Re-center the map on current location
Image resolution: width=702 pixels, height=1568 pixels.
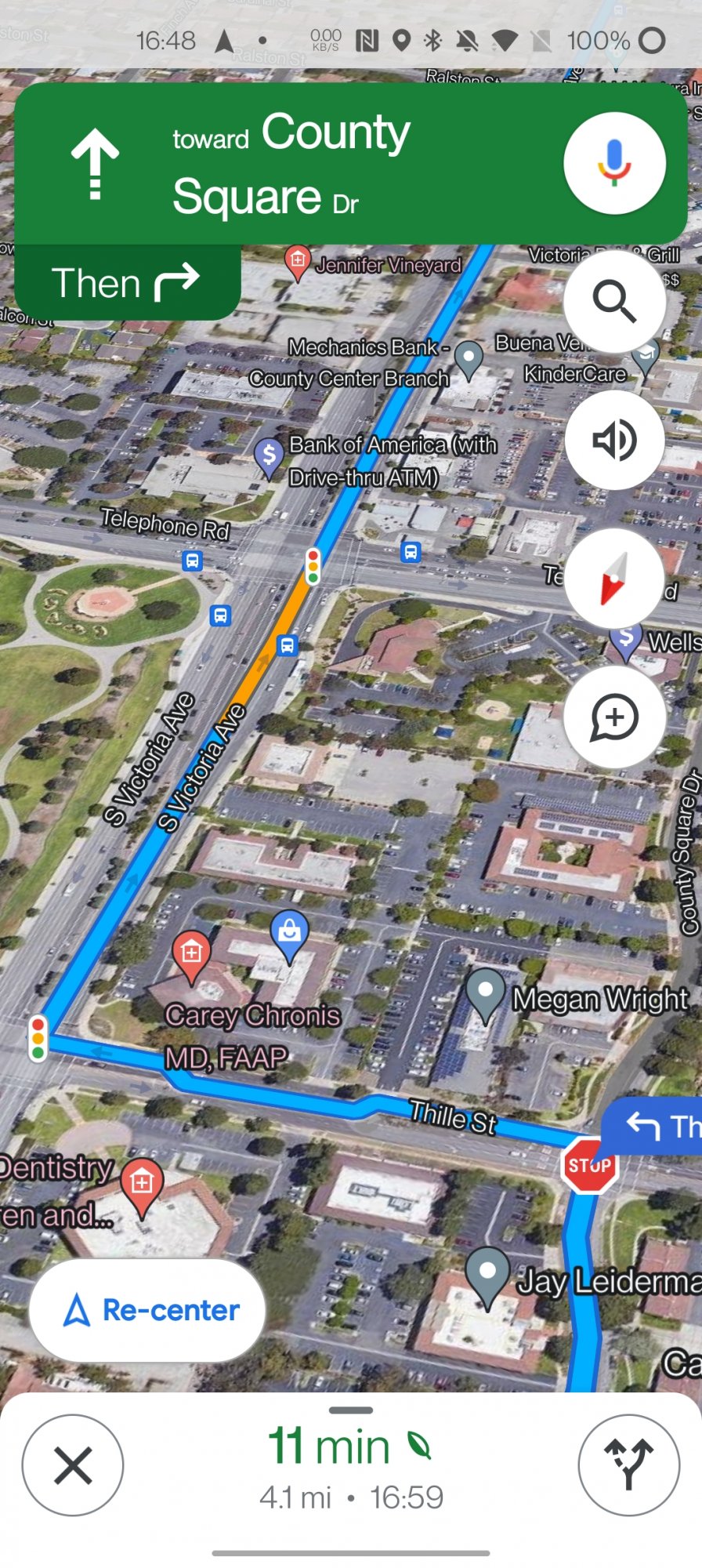(x=148, y=1310)
